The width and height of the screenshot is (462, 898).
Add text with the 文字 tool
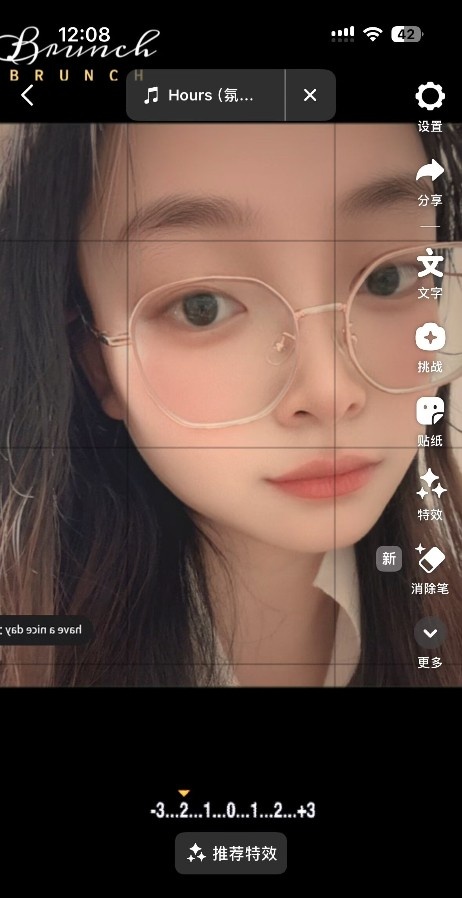[x=430, y=274]
